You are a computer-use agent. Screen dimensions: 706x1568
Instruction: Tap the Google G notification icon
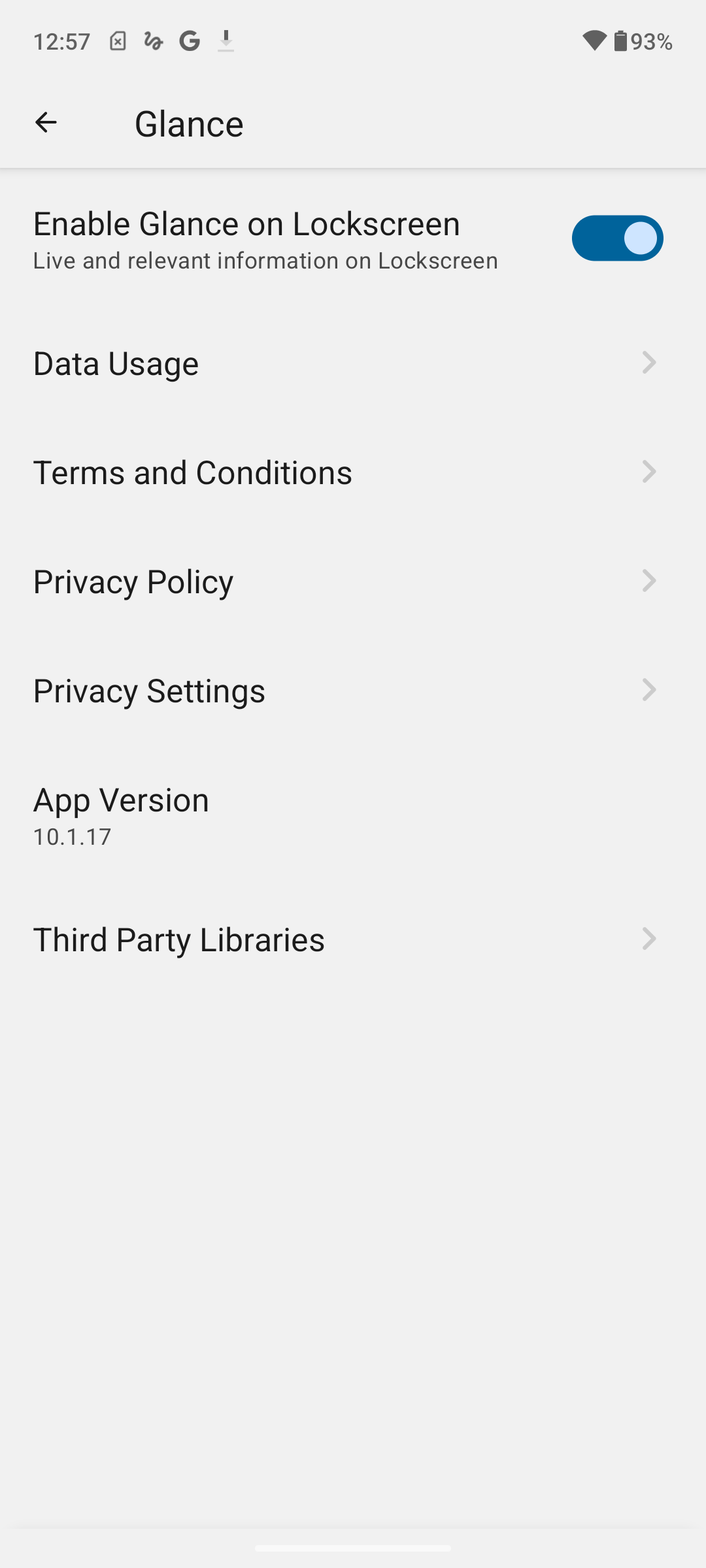click(188, 41)
